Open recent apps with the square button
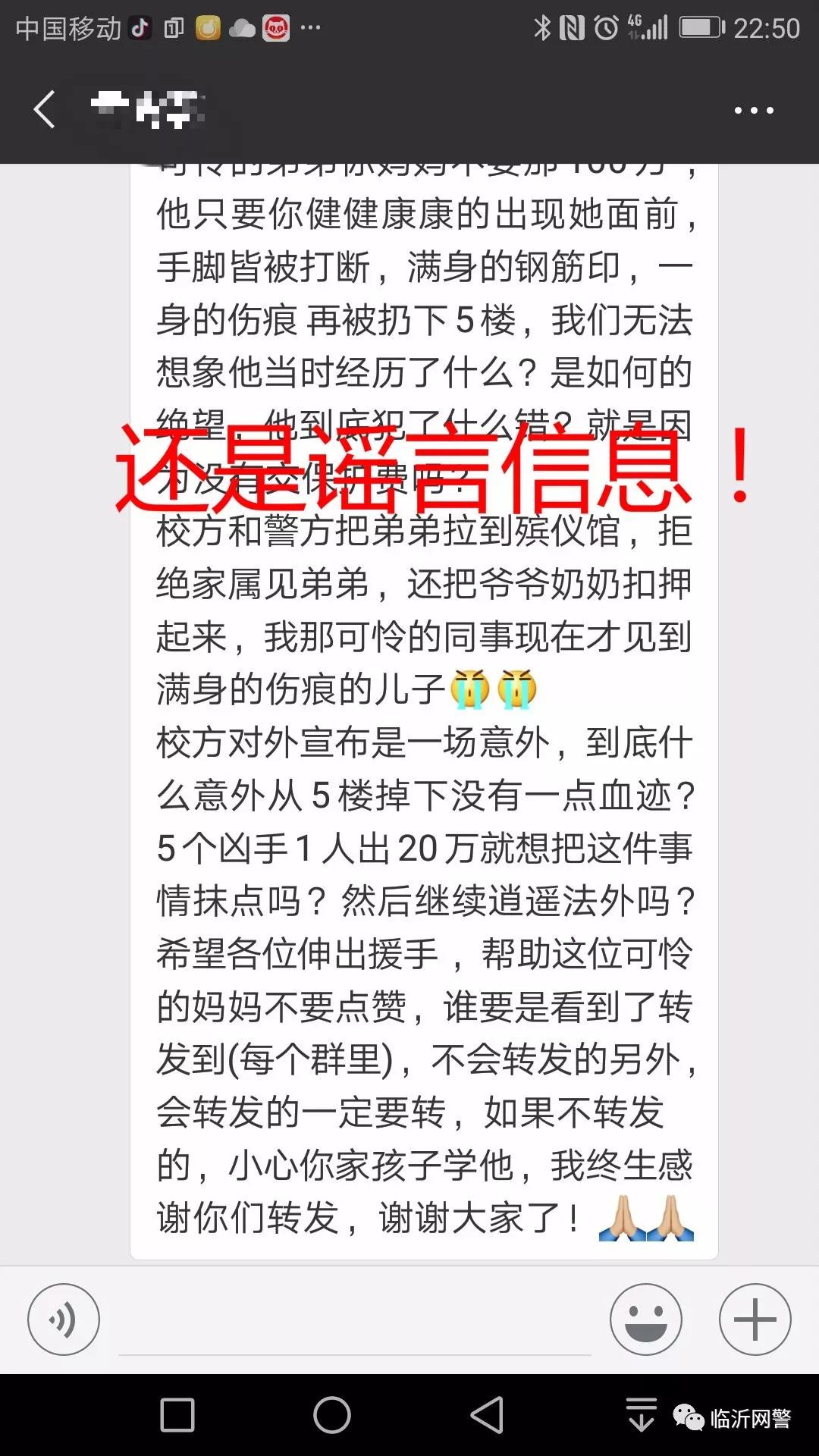The height and width of the screenshot is (1456, 819). point(177,1415)
